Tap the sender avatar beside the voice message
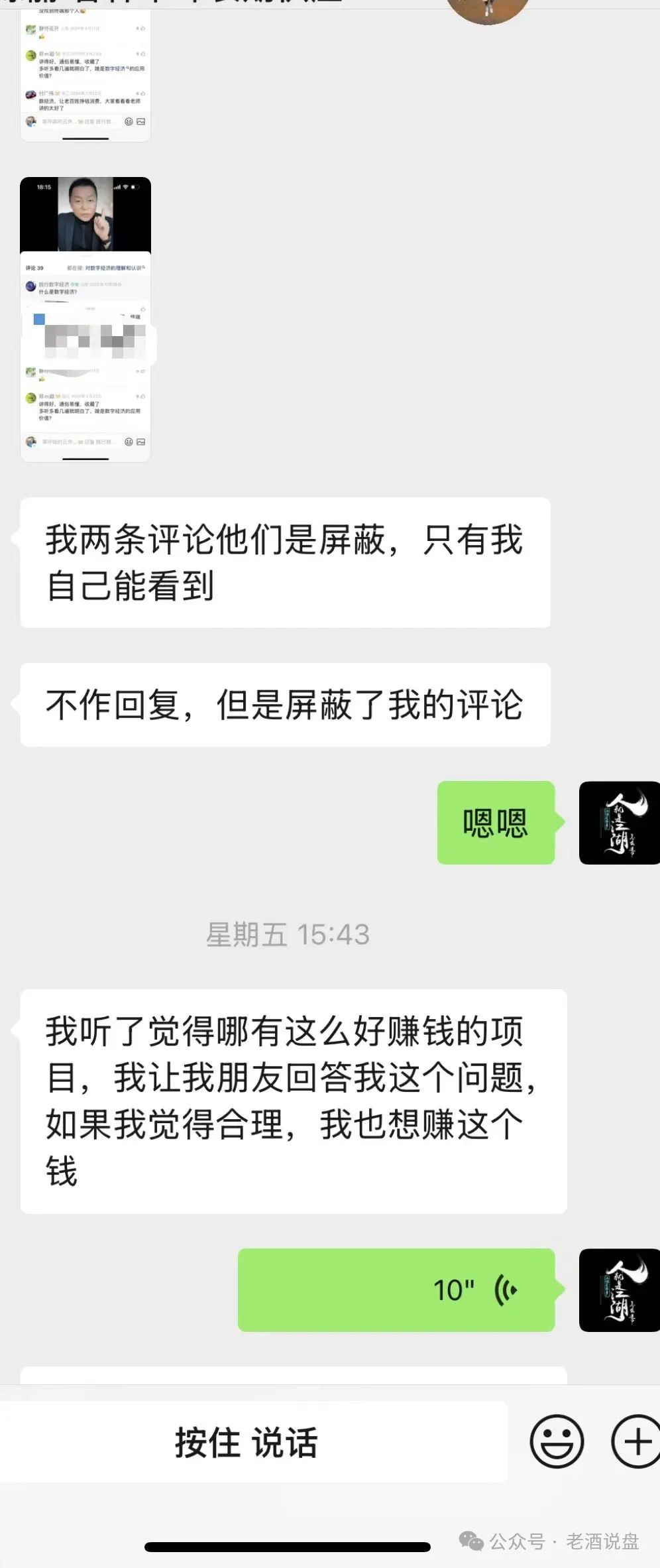 point(619,1290)
